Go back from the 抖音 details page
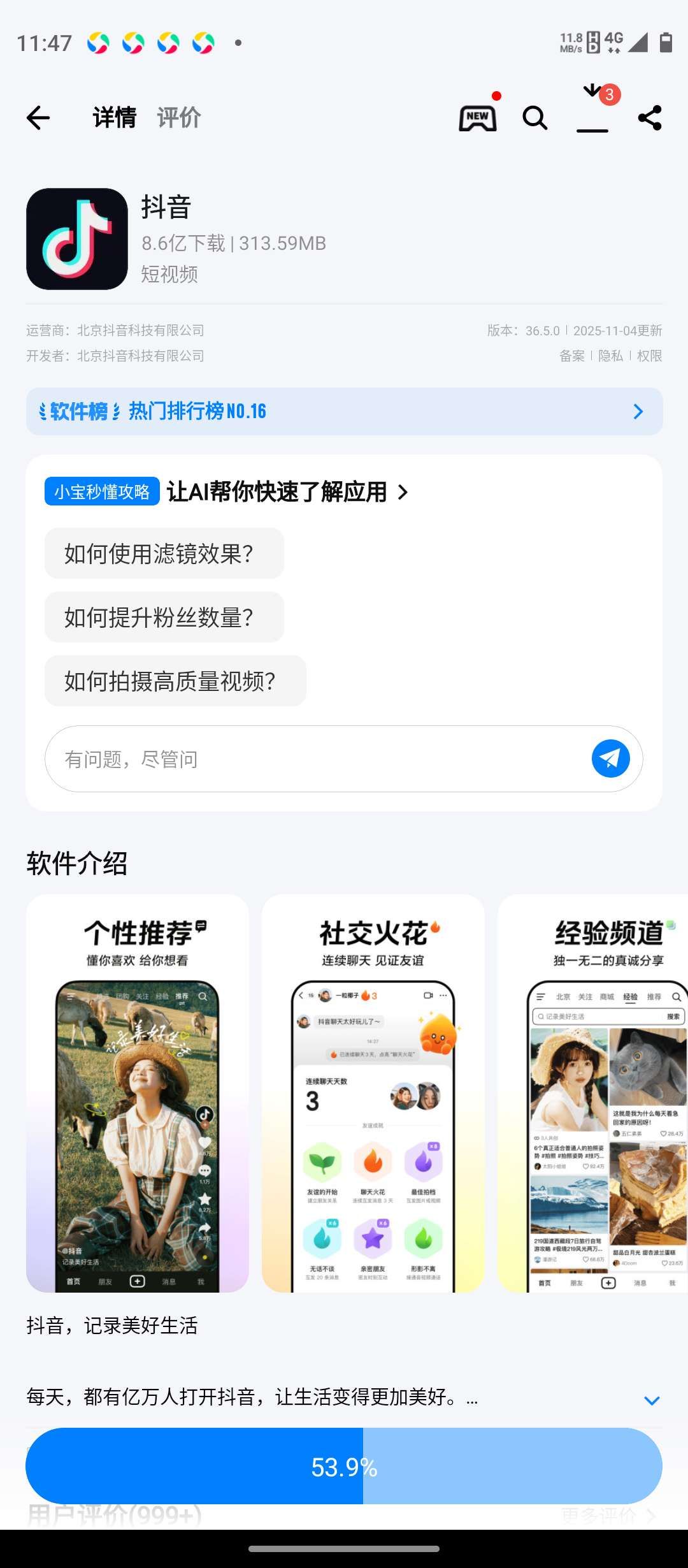The image size is (688, 1568). coord(38,118)
